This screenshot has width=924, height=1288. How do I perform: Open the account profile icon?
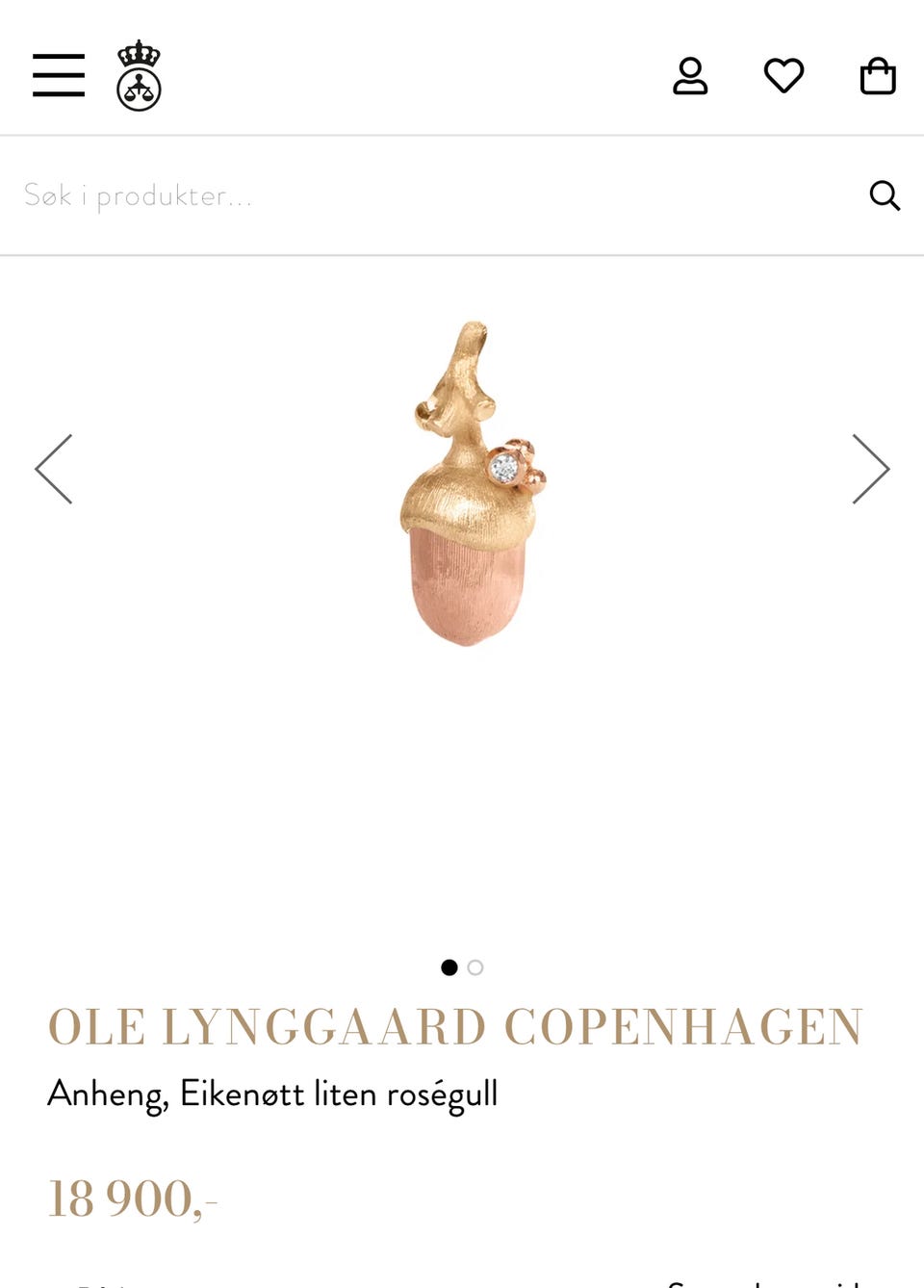690,75
